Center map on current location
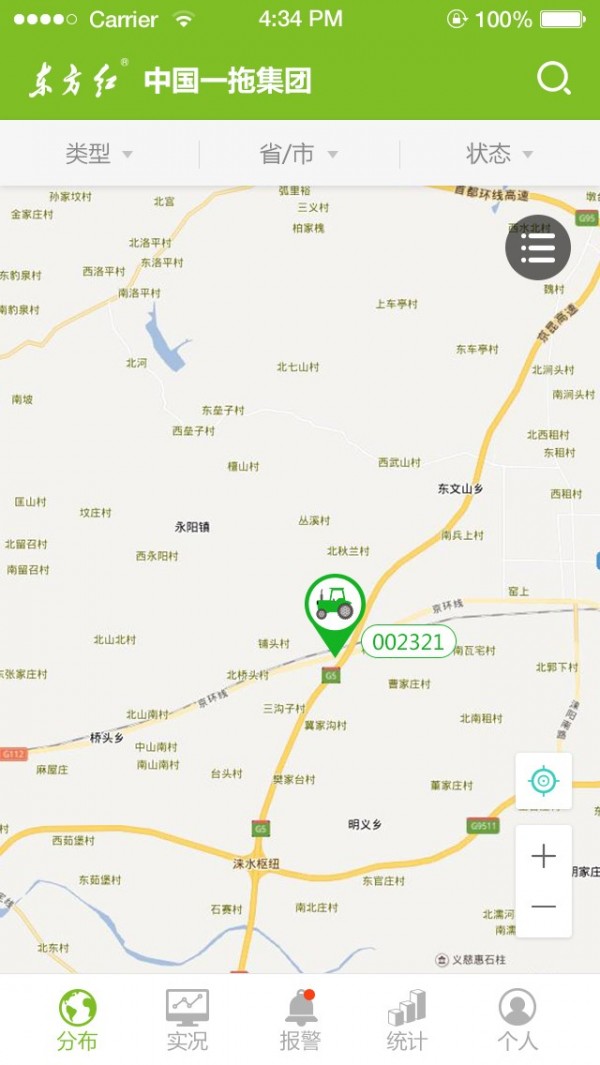The height and width of the screenshot is (1065, 600). [x=544, y=781]
